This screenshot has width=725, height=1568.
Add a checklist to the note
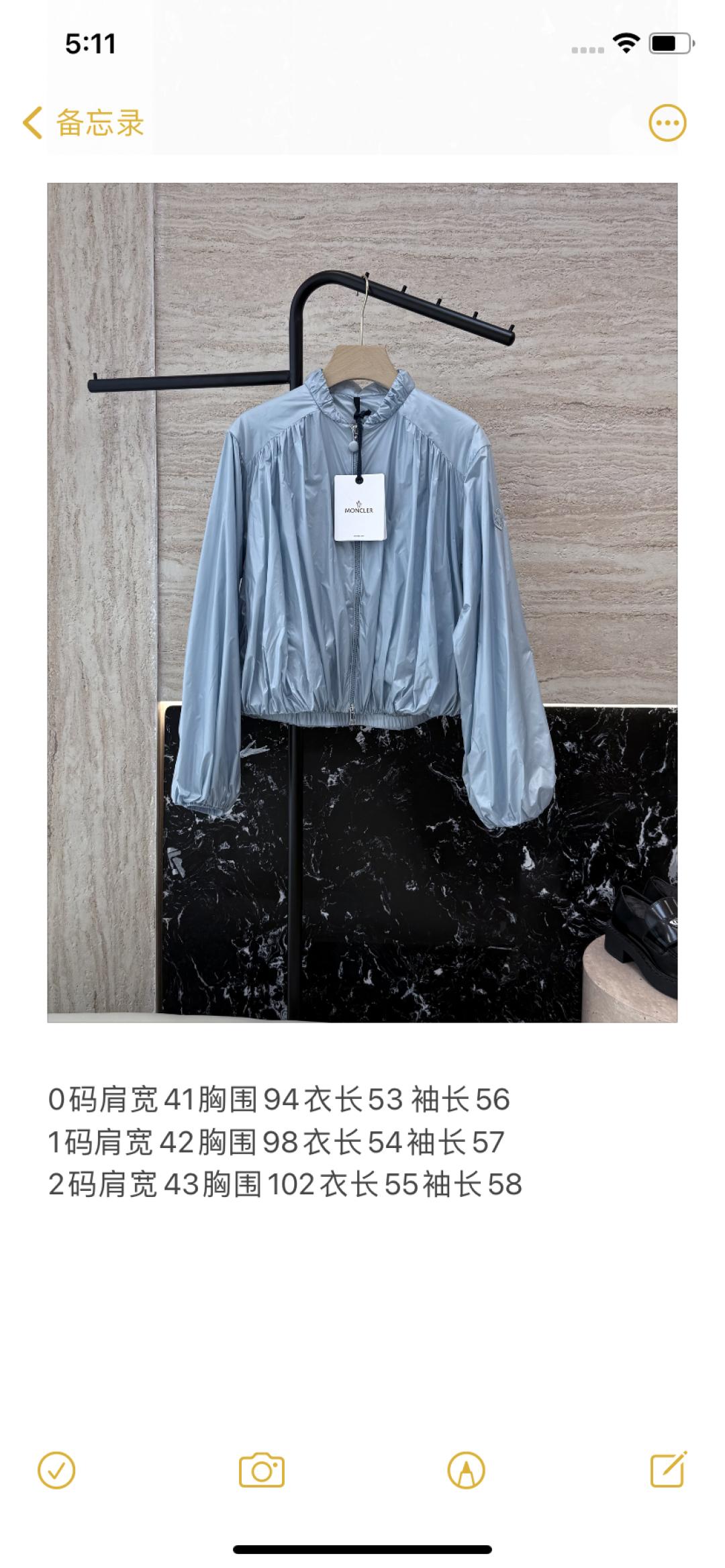pyautogui.click(x=56, y=1471)
